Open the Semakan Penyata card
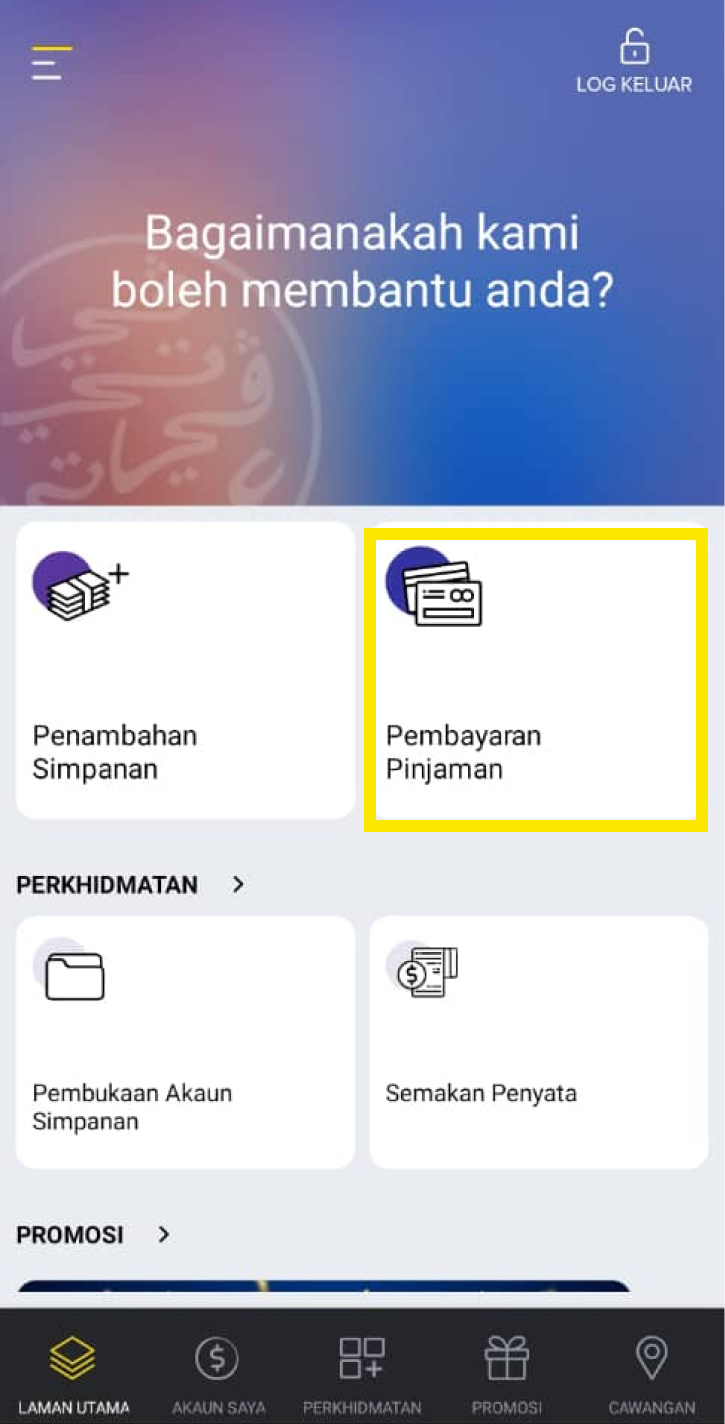This screenshot has width=725, height=1424. (539, 1042)
